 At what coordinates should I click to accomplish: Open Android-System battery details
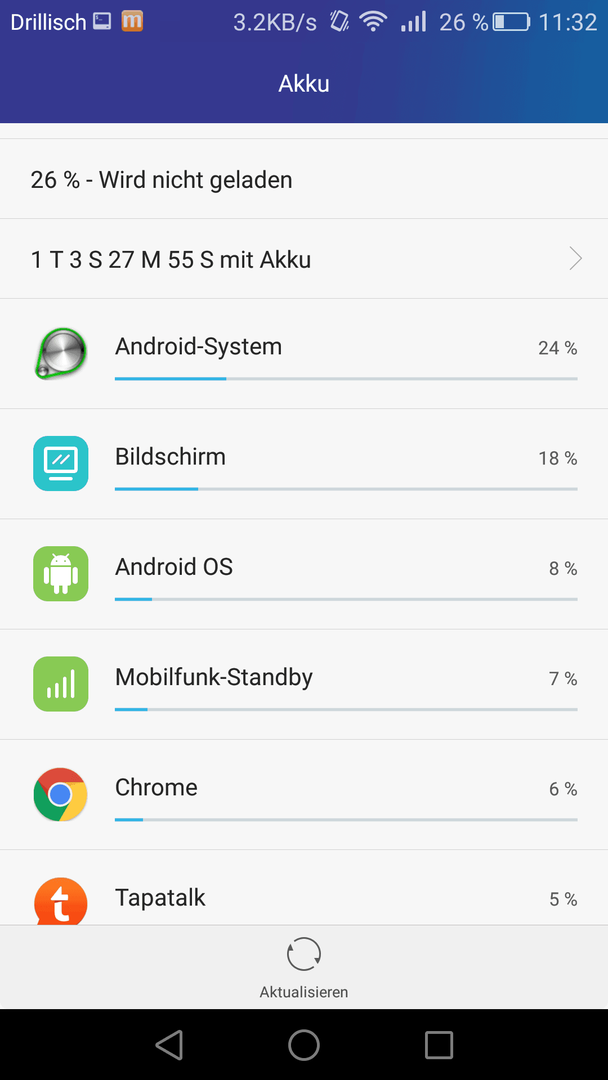304,354
